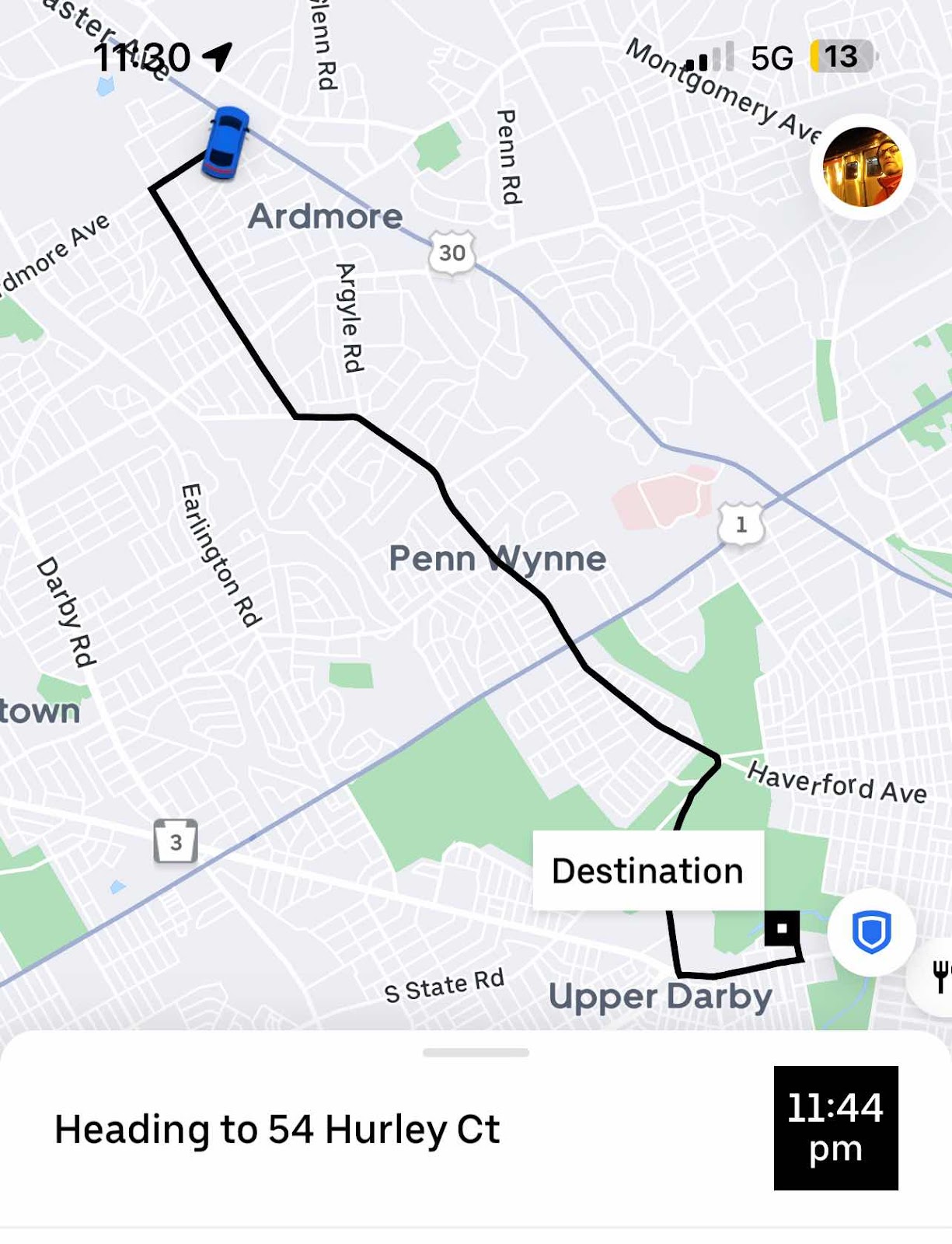Screen dimensions: 952x1244
Task: Expand the trip details sheet handle
Action: pyautogui.click(x=476, y=1053)
